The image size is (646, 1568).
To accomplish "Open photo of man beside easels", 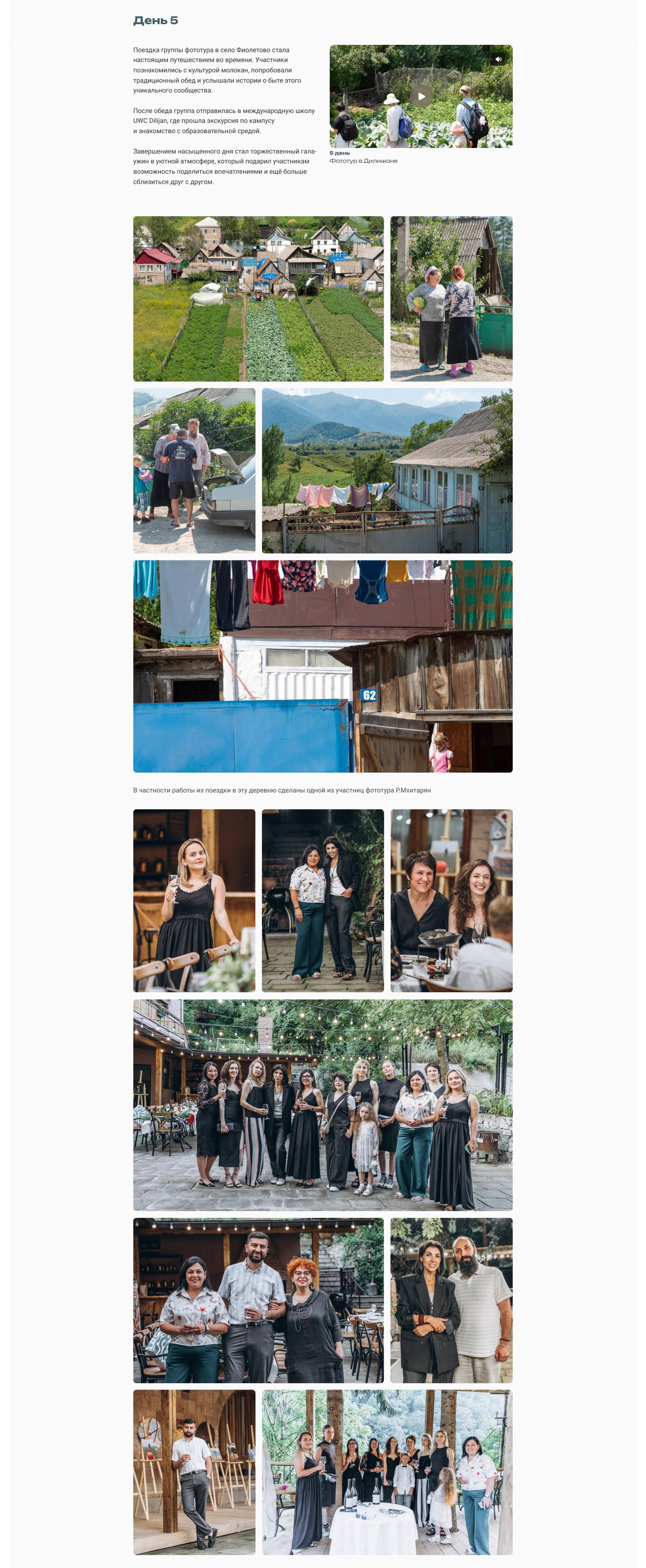I will coord(194,1472).
